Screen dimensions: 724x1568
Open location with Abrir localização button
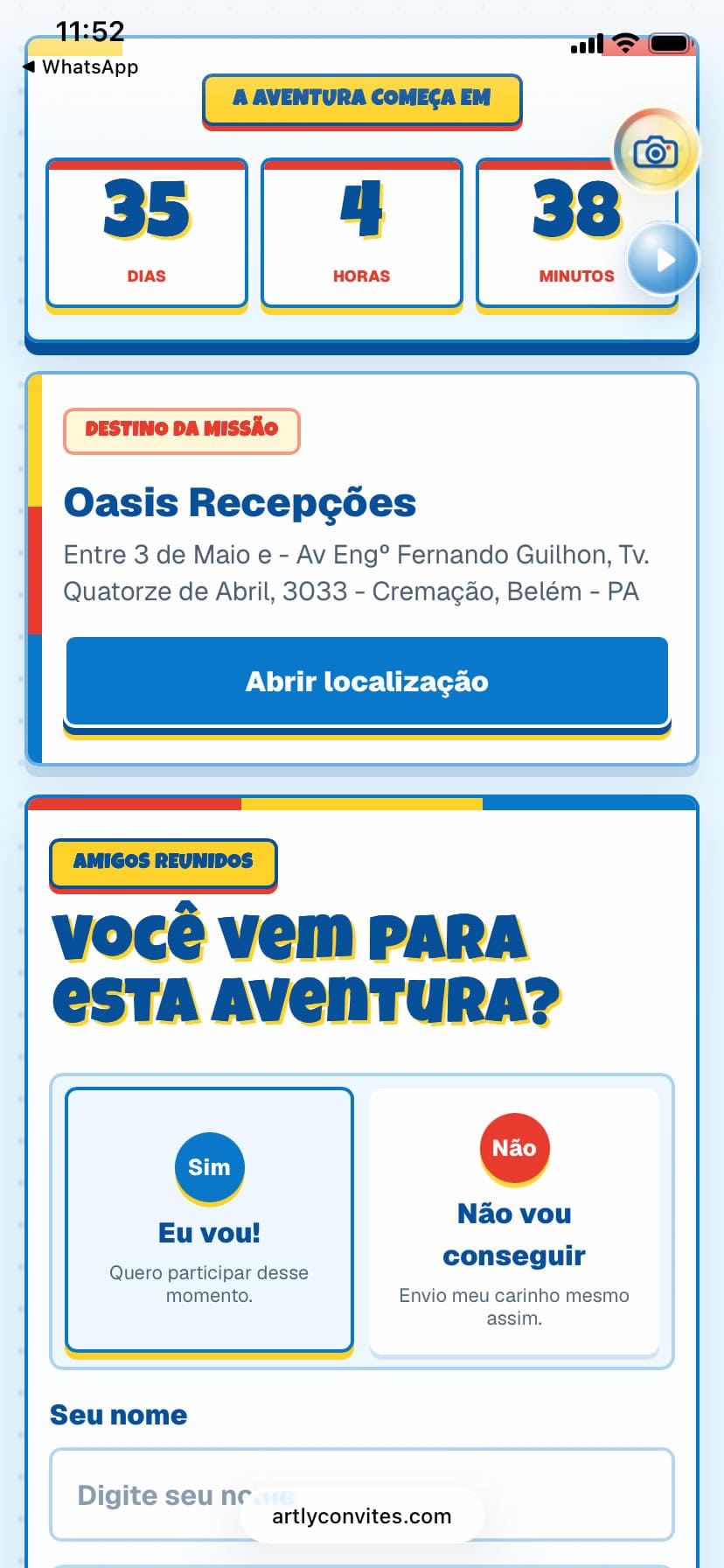tap(367, 682)
